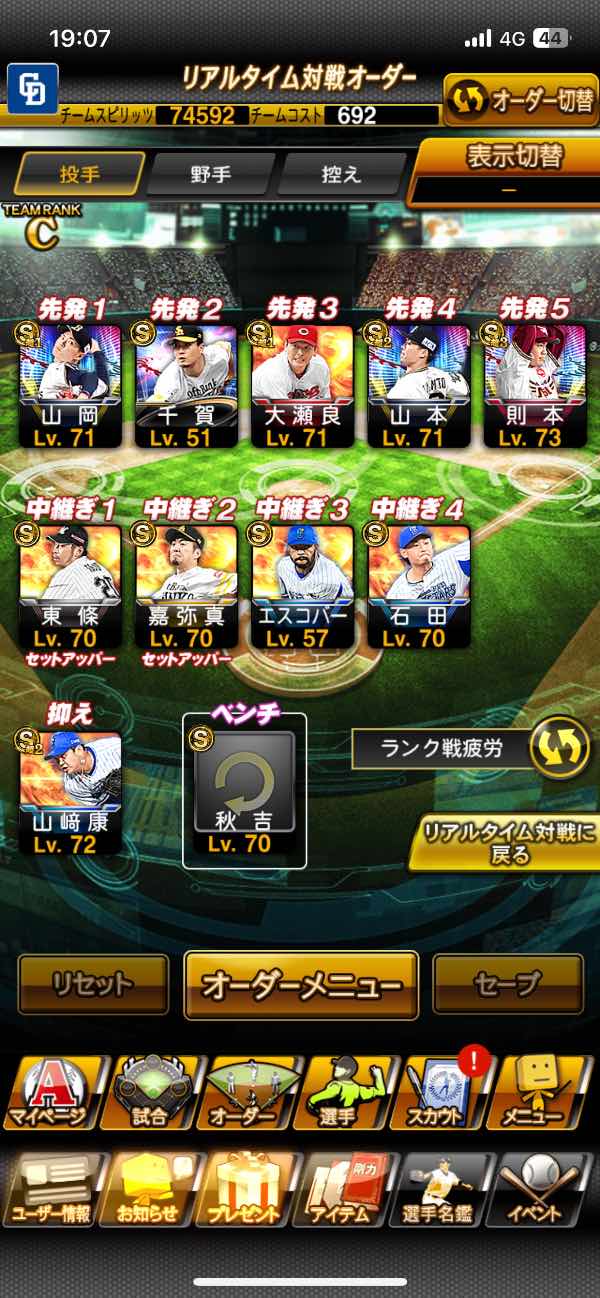Tap the オーダー切替 button
Screen dimensions: 600x1298
pyautogui.click(x=520, y=101)
